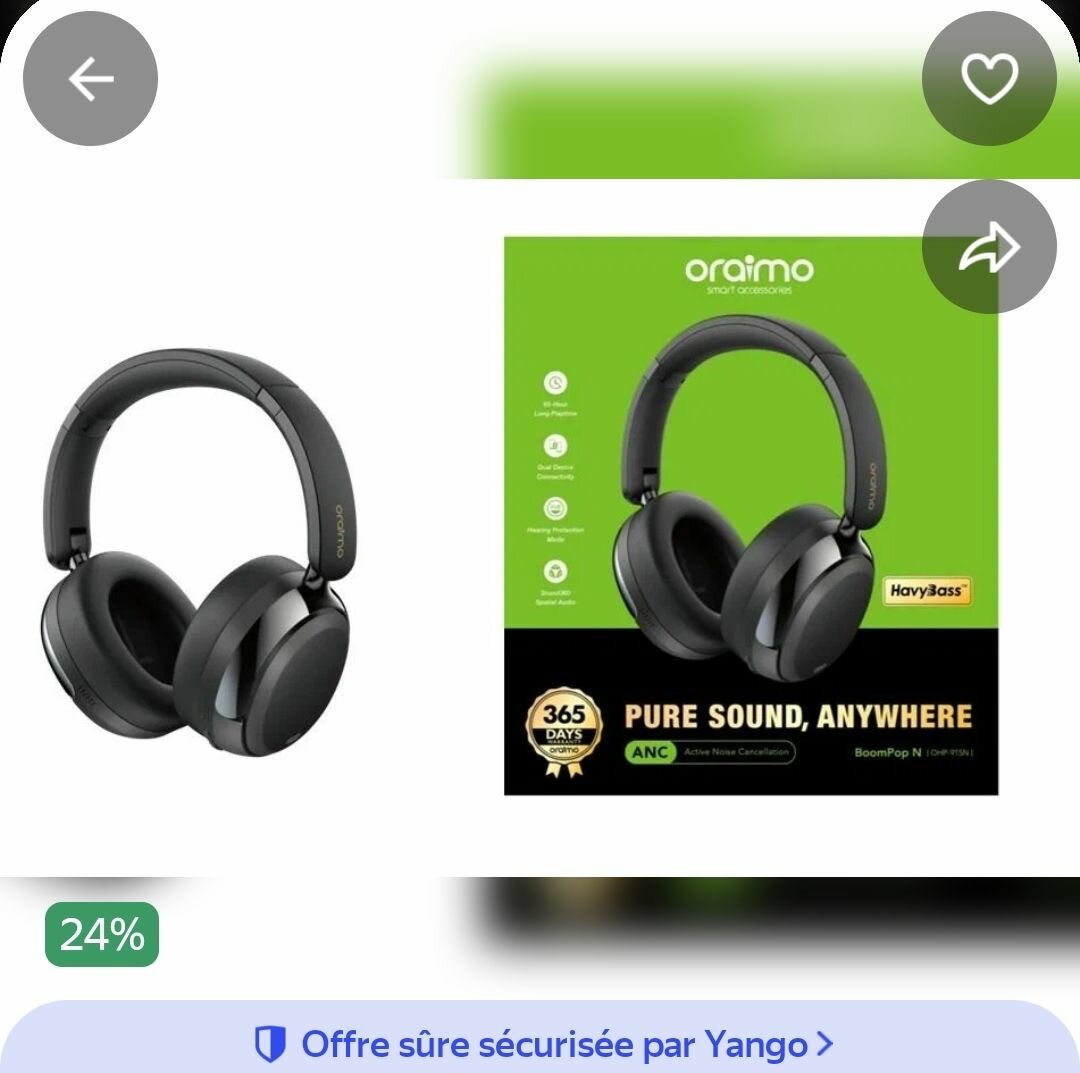Go back to the previous screen
Screen dimensions: 1080x1073
click(x=90, y=78)
